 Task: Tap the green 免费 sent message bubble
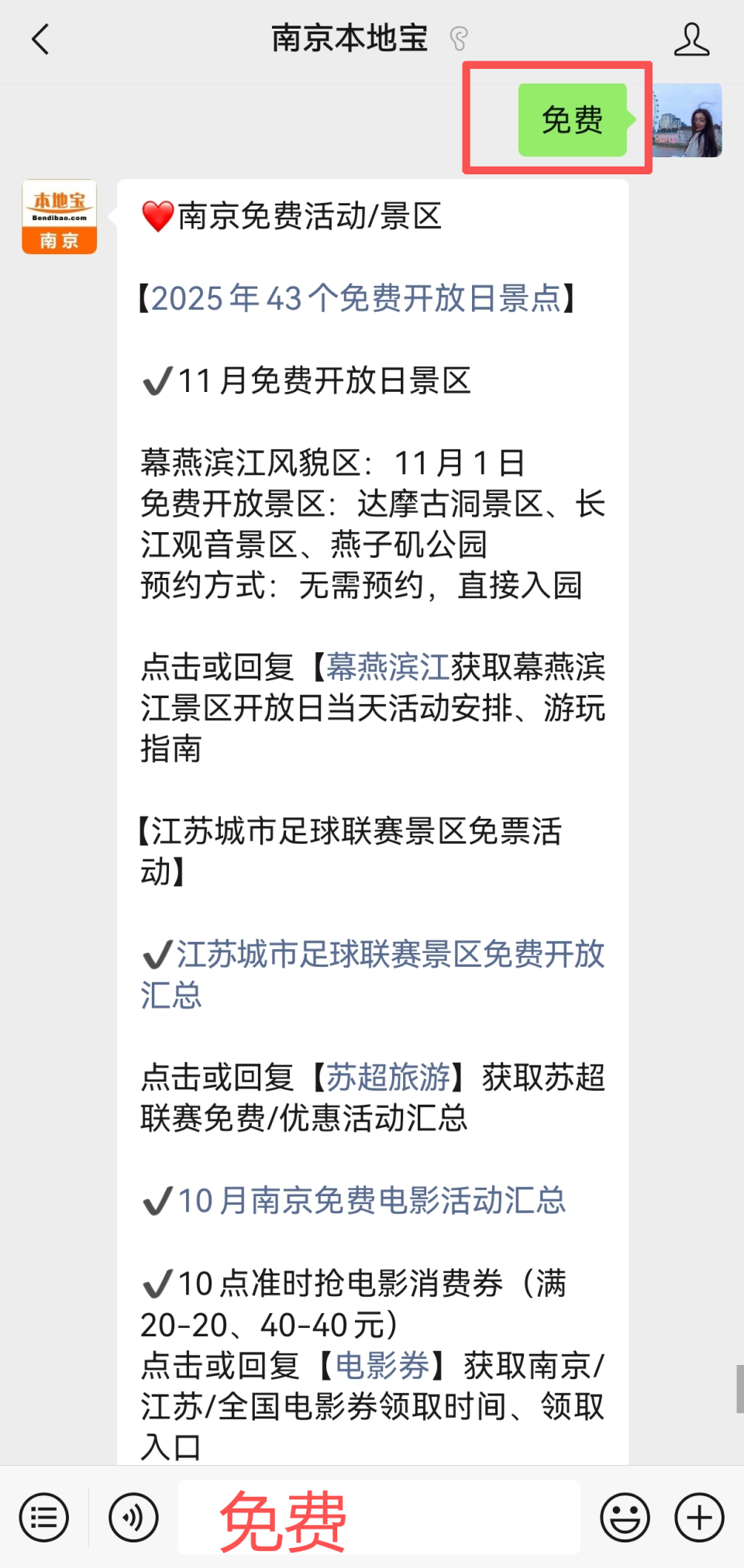(x=572, y=120)
